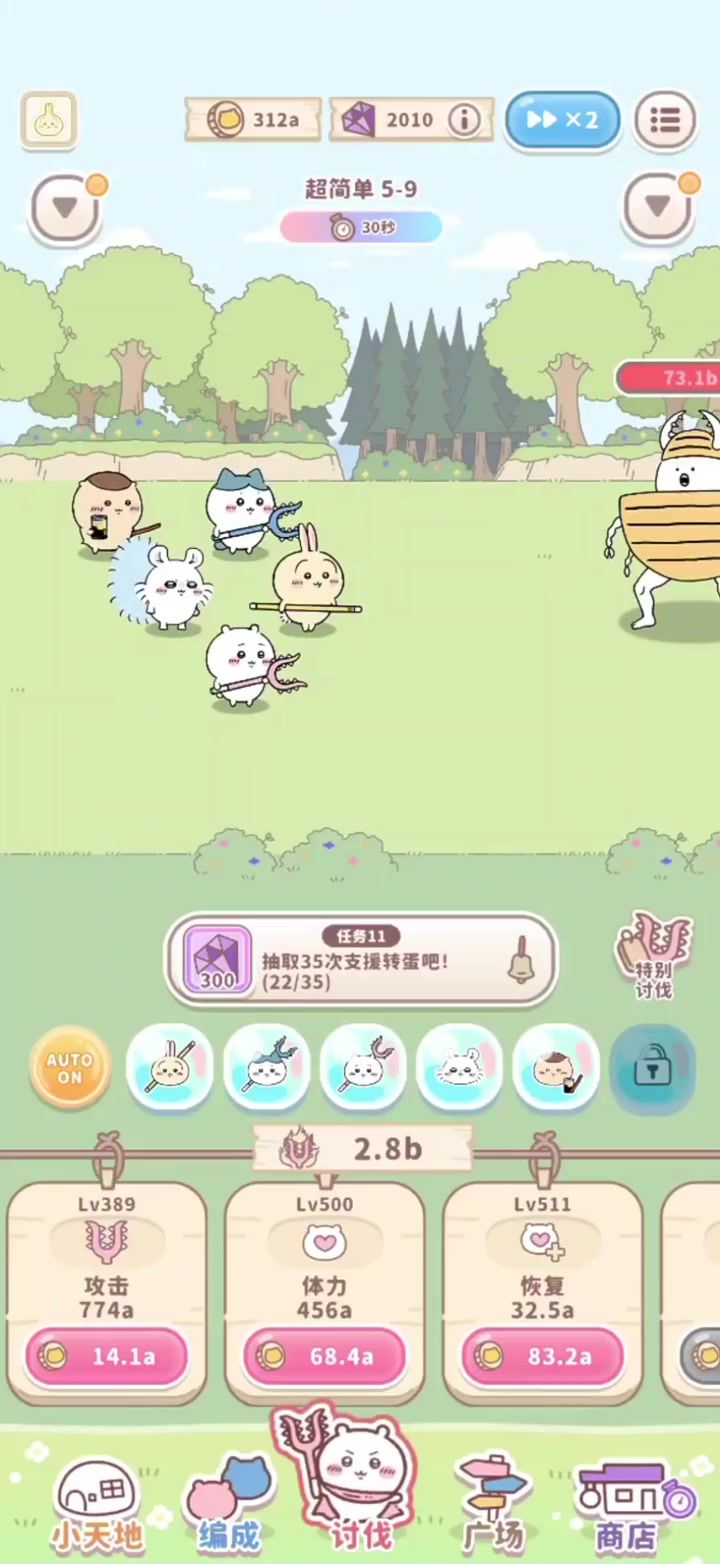Expand the left dropdown arrow panel

(x=65, y=208)
